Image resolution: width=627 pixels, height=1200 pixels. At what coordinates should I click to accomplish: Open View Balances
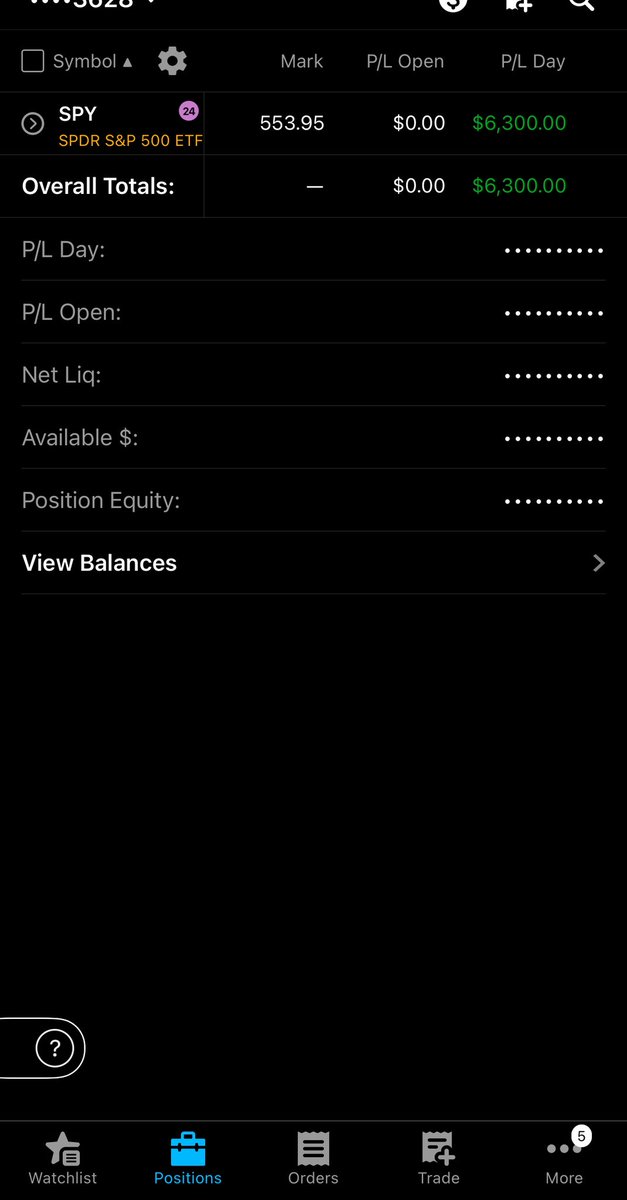[313, 563]
